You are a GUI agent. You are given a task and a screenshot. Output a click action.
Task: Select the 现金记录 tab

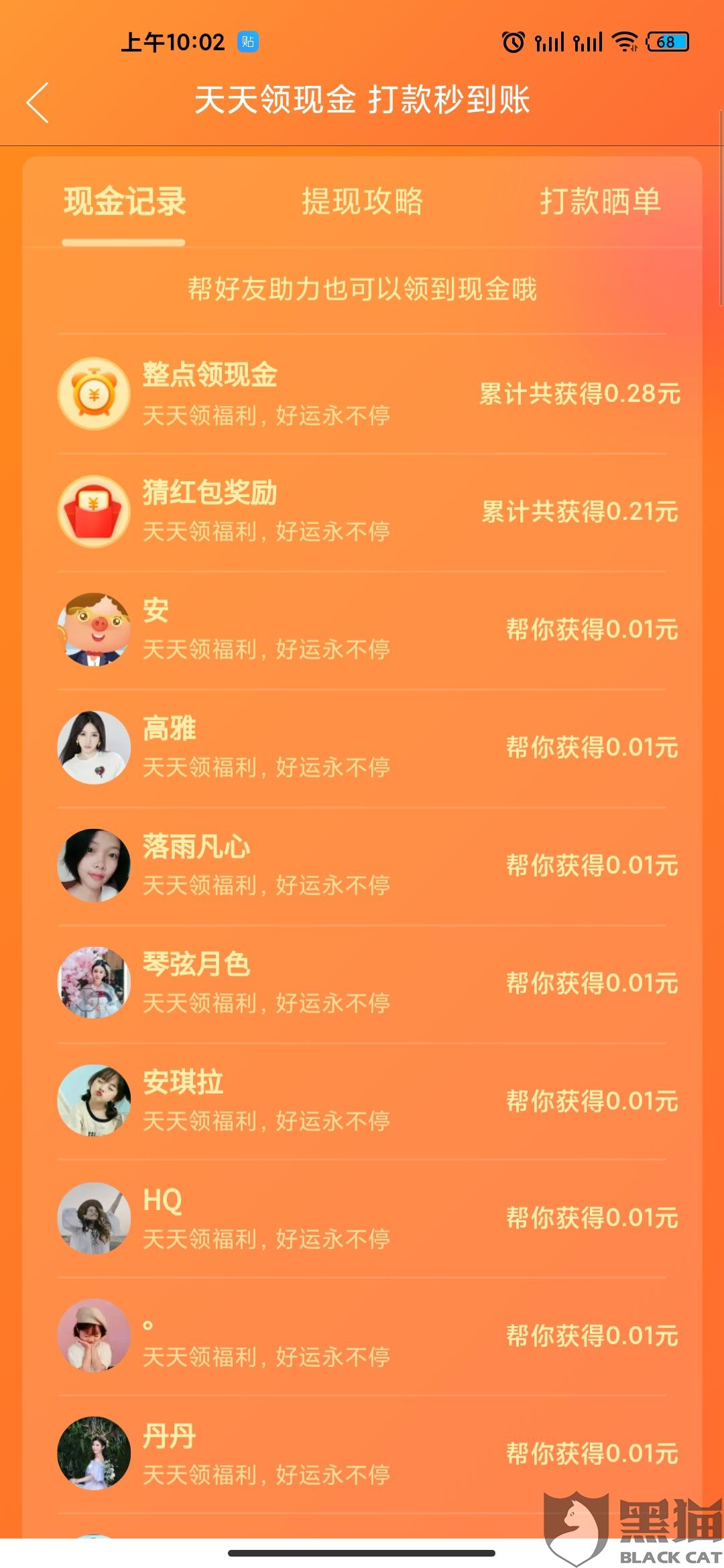click(125, 202)
